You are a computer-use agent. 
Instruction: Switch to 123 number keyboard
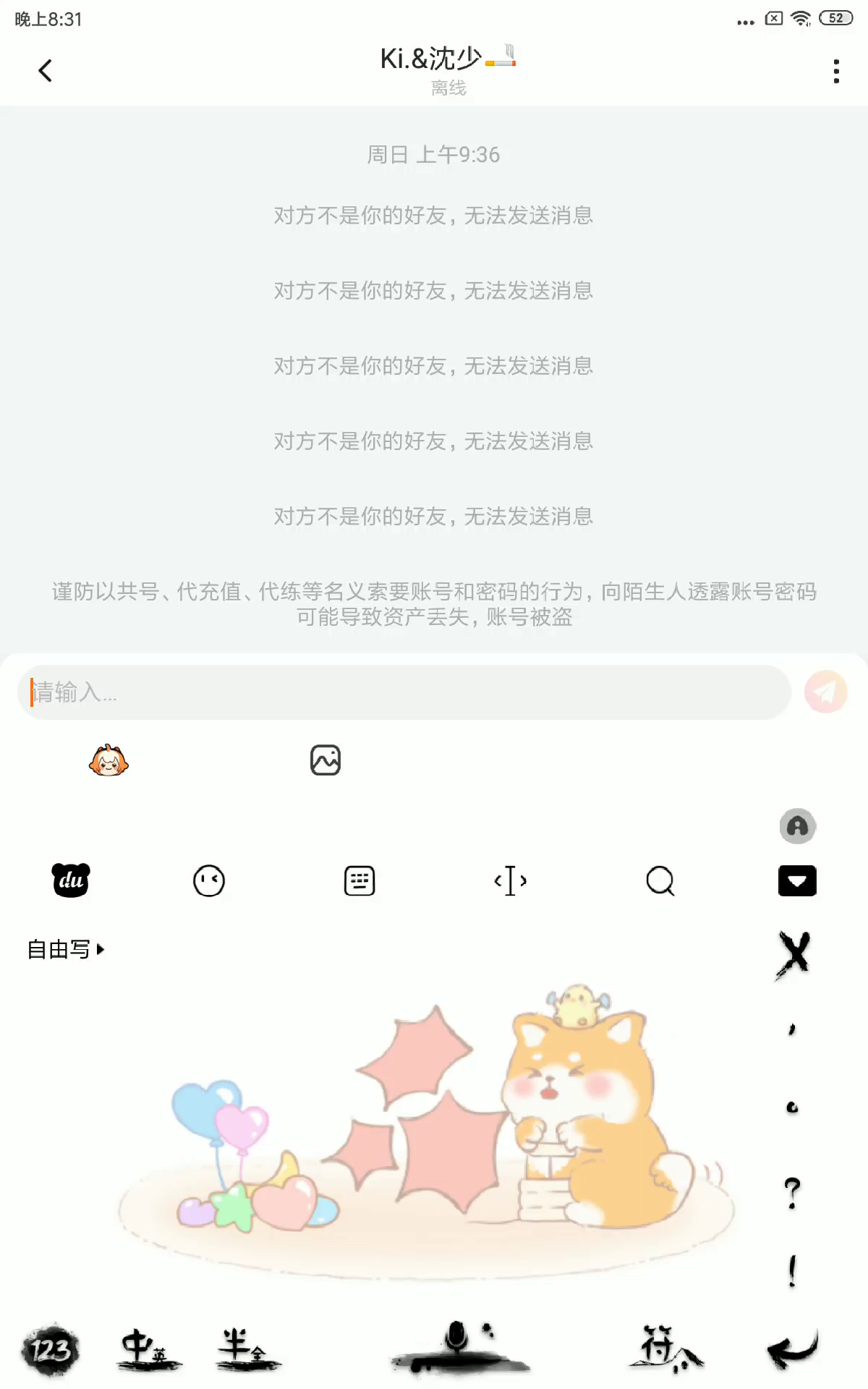(x=49, y=1350)
